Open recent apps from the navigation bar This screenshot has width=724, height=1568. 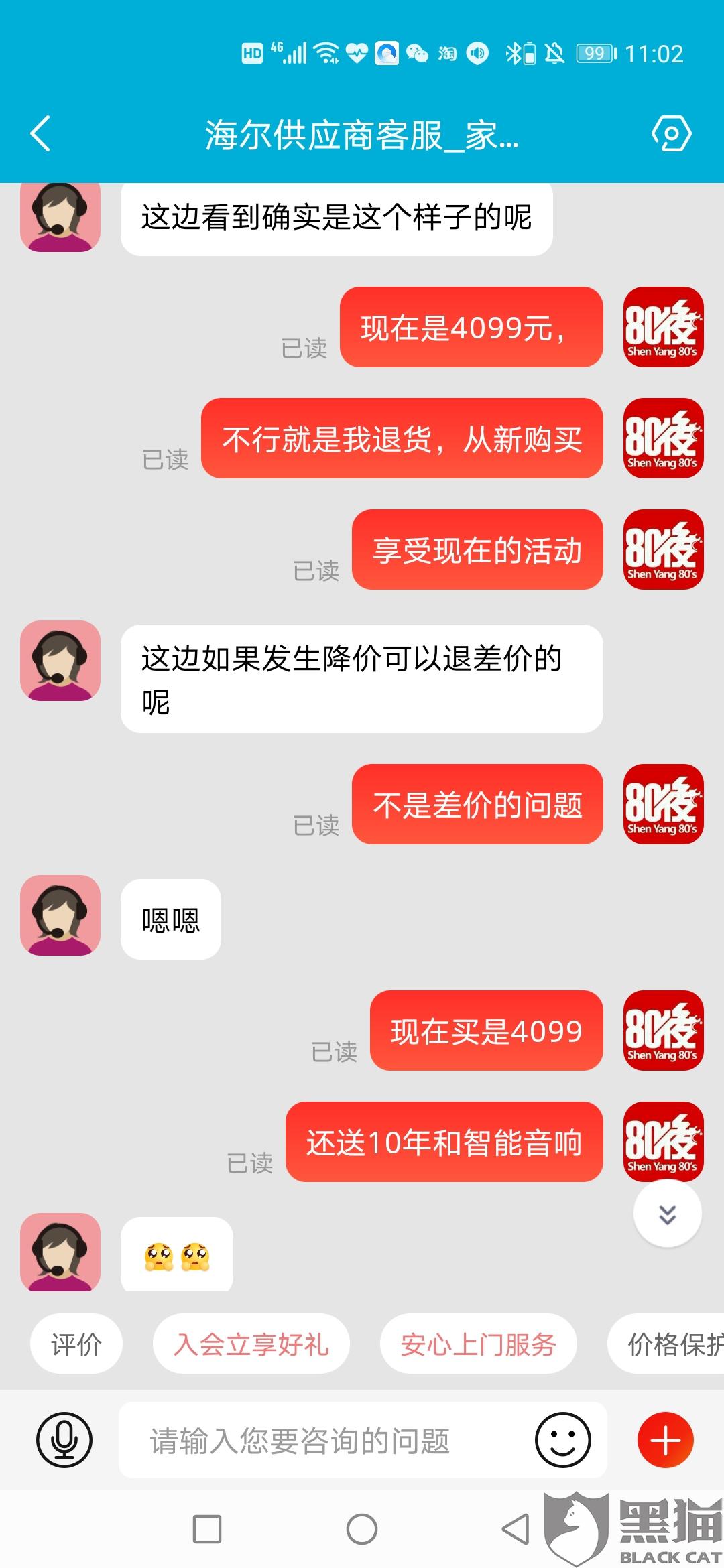tap(207, 1529)
